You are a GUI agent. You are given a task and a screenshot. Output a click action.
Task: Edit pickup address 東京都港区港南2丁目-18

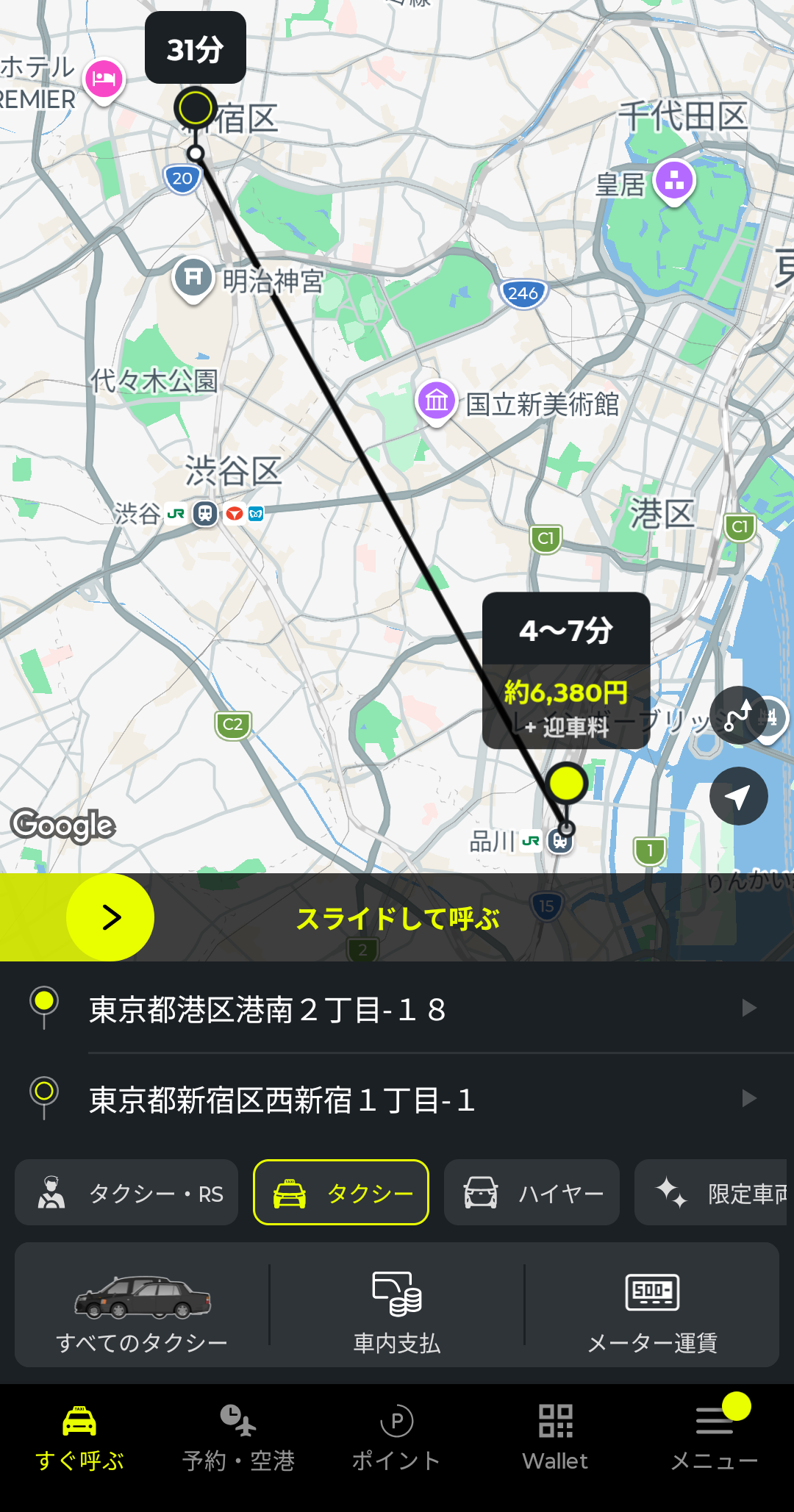[397, 1009]
